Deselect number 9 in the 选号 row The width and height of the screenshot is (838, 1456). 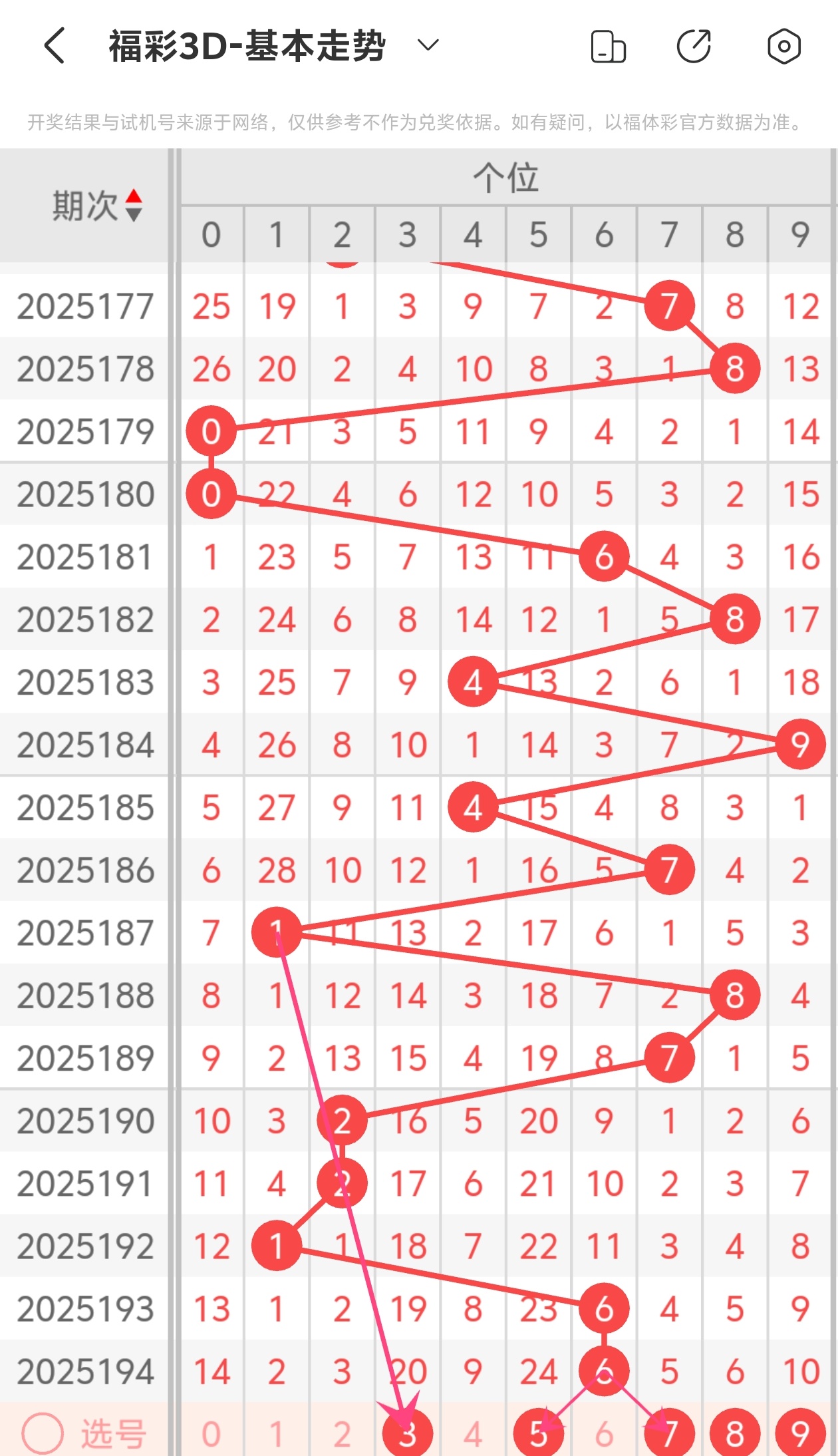800,1434
